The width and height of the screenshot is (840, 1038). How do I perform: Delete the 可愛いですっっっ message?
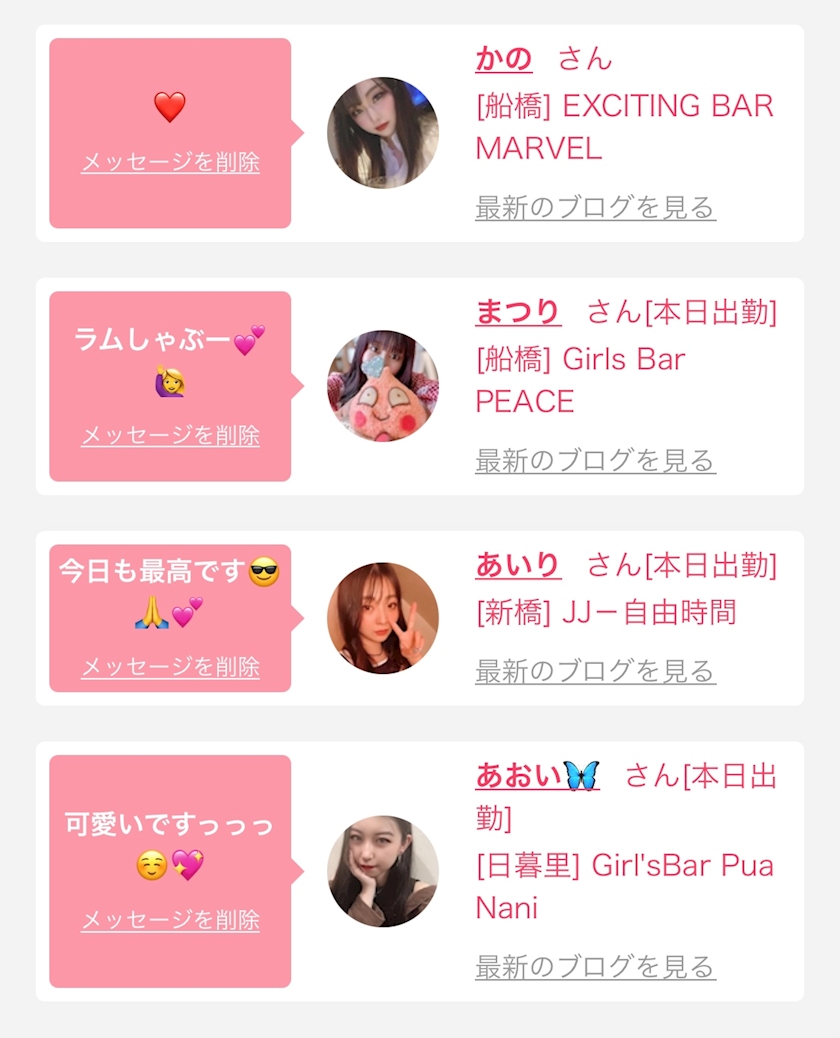(170, 920)
